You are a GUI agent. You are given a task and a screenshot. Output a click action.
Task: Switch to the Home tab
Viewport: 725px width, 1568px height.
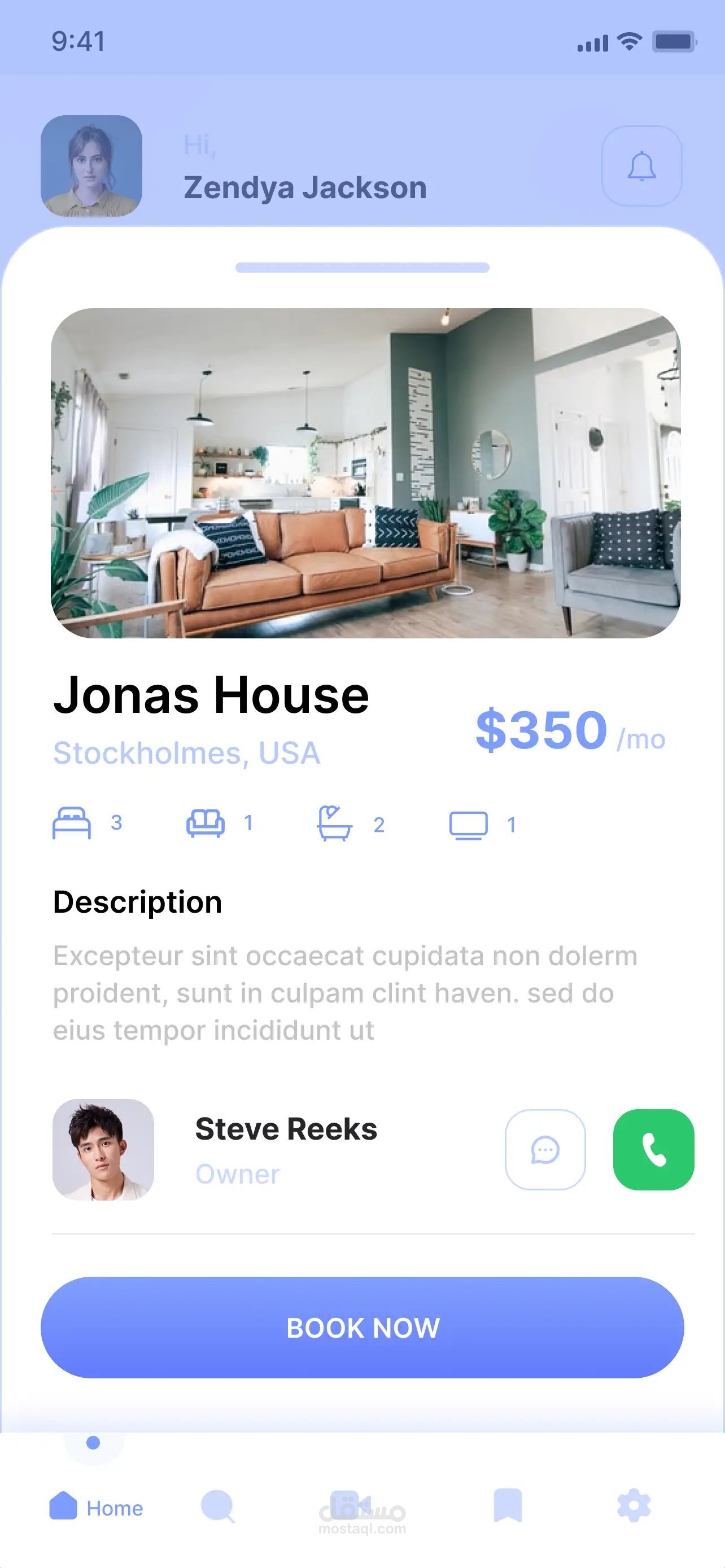(96, 1507)
